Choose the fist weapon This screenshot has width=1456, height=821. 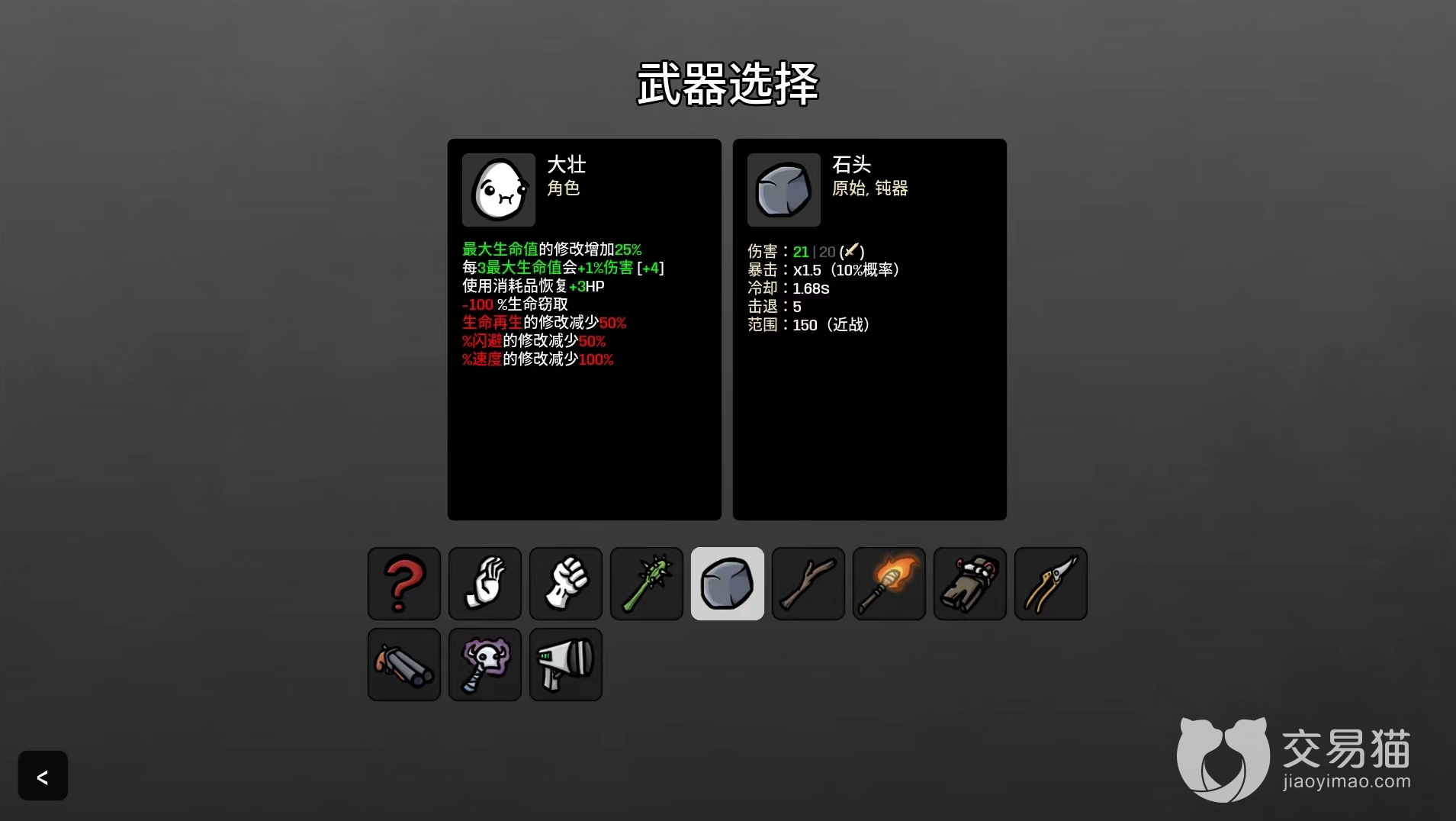coord(566,584)
